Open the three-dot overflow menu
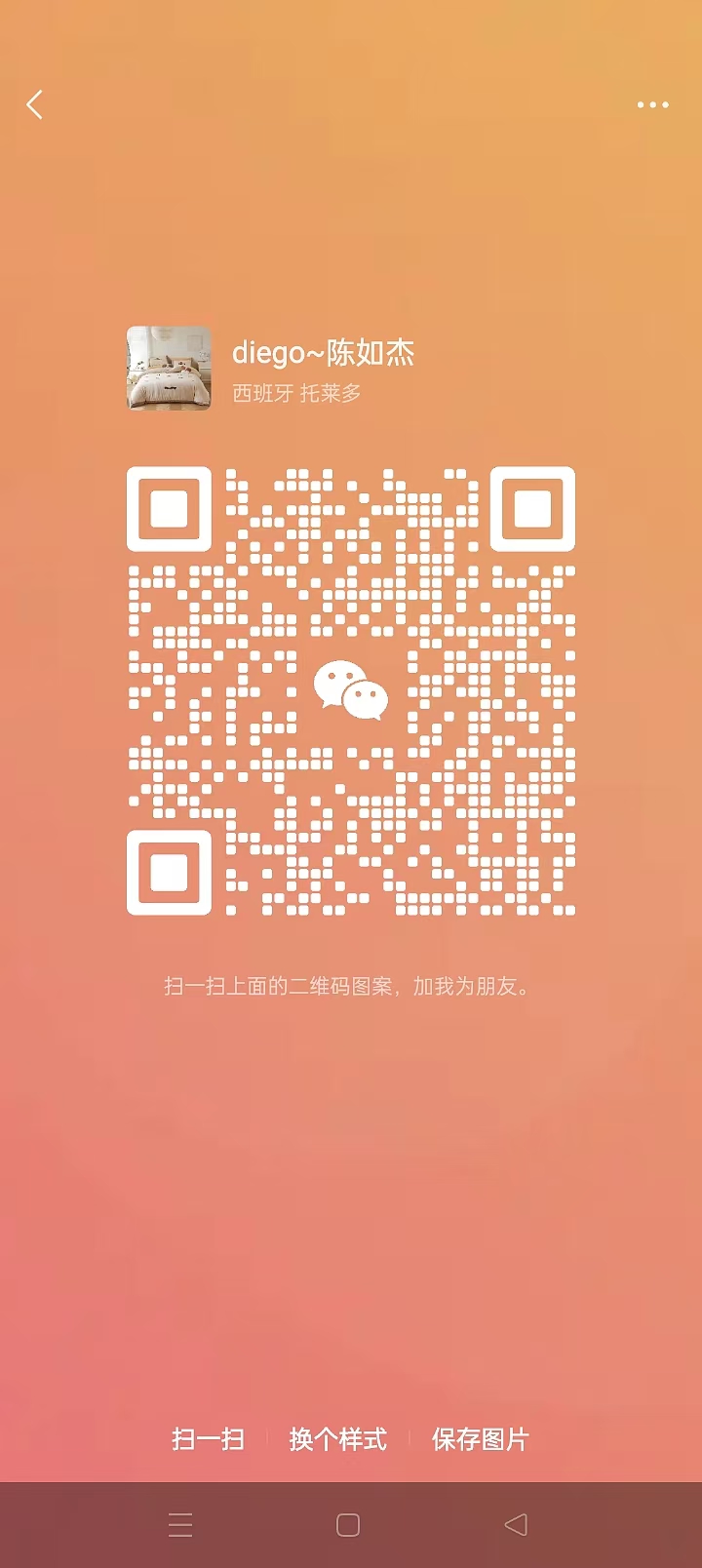Screen dimensions: 702x1568 tap(652, 104)
